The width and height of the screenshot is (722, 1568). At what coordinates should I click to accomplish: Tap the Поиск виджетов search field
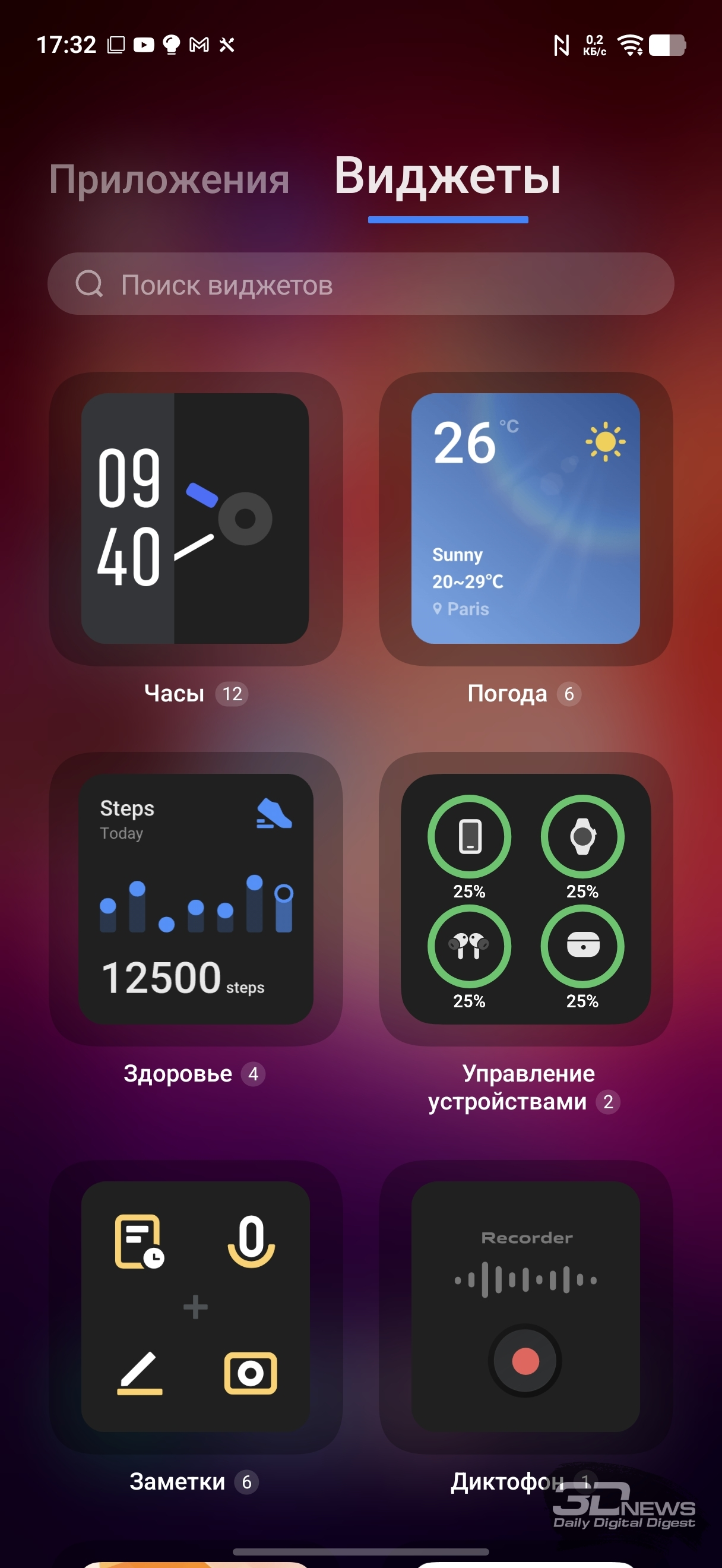(360, 284)
